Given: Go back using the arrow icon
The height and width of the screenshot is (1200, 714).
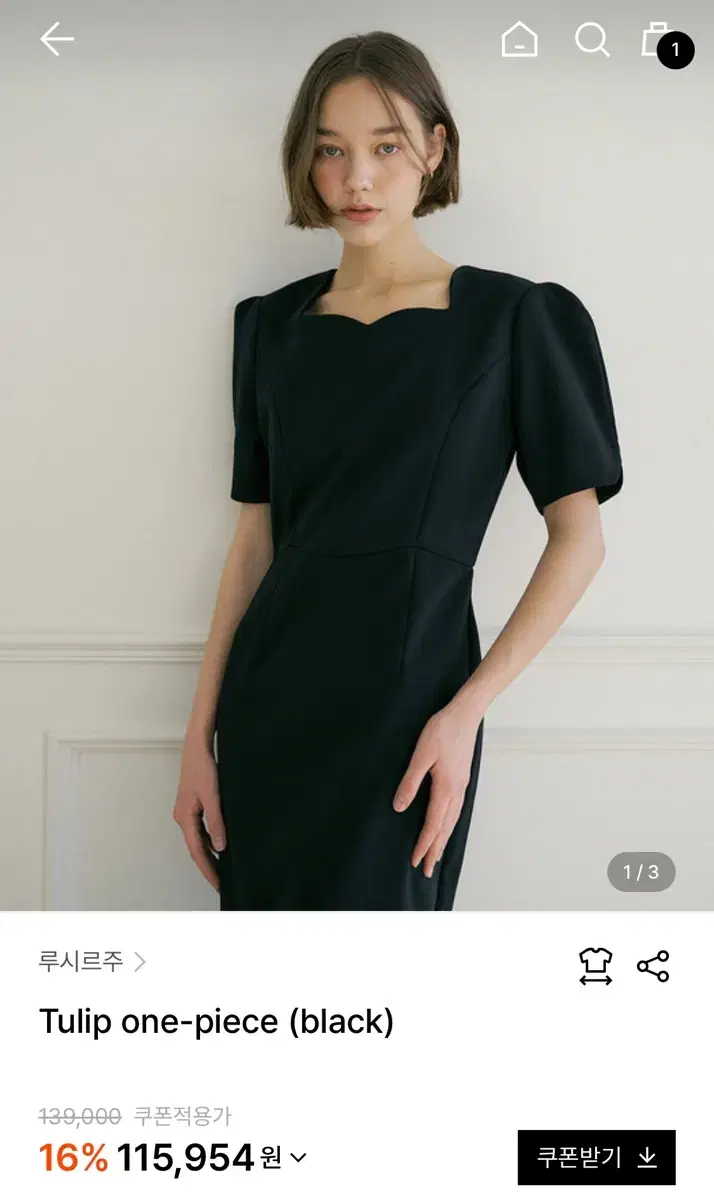Looking at the screenshot, I should pos(57,39).
